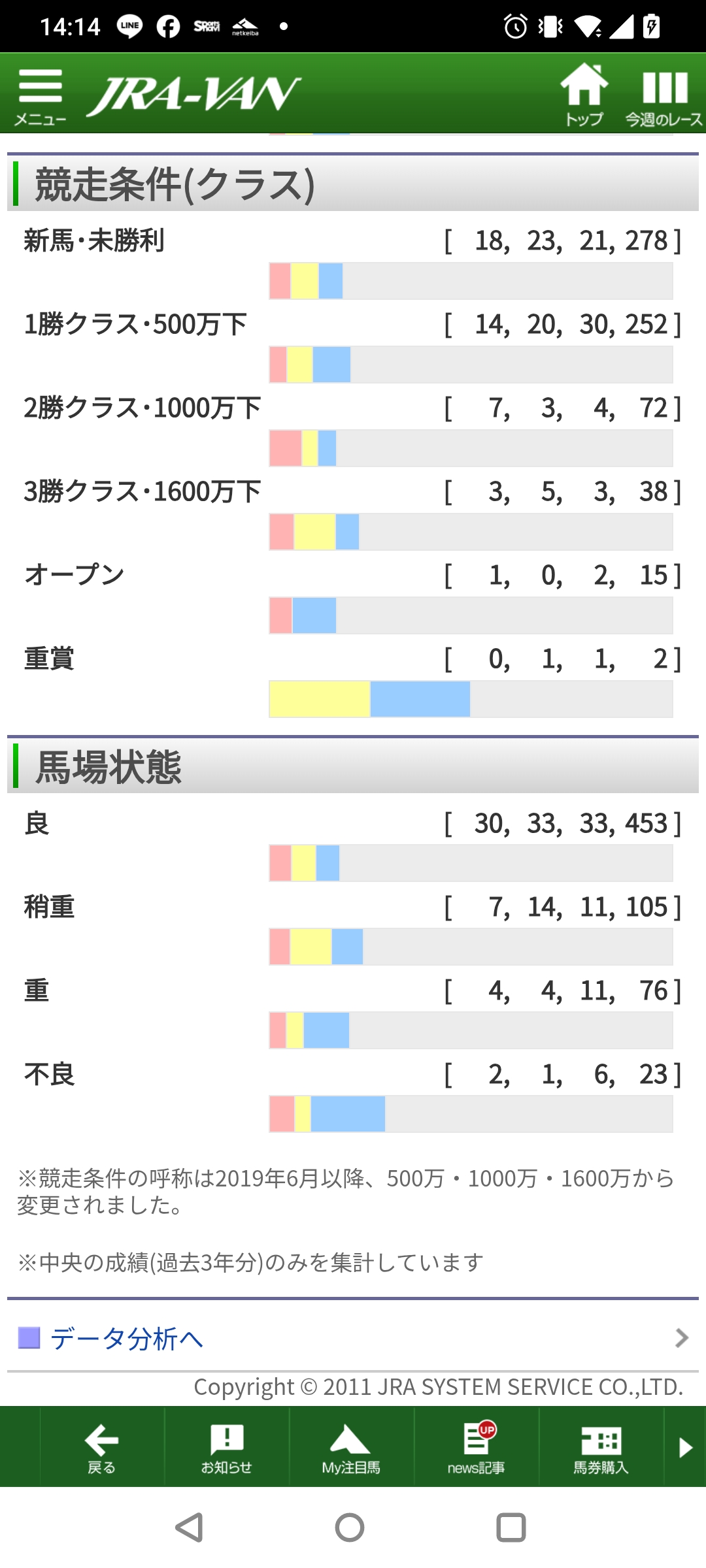This screenshot has width=706, height=1568.
Task: Go to 馬券購入 betting page
Action: point(601,1447)
